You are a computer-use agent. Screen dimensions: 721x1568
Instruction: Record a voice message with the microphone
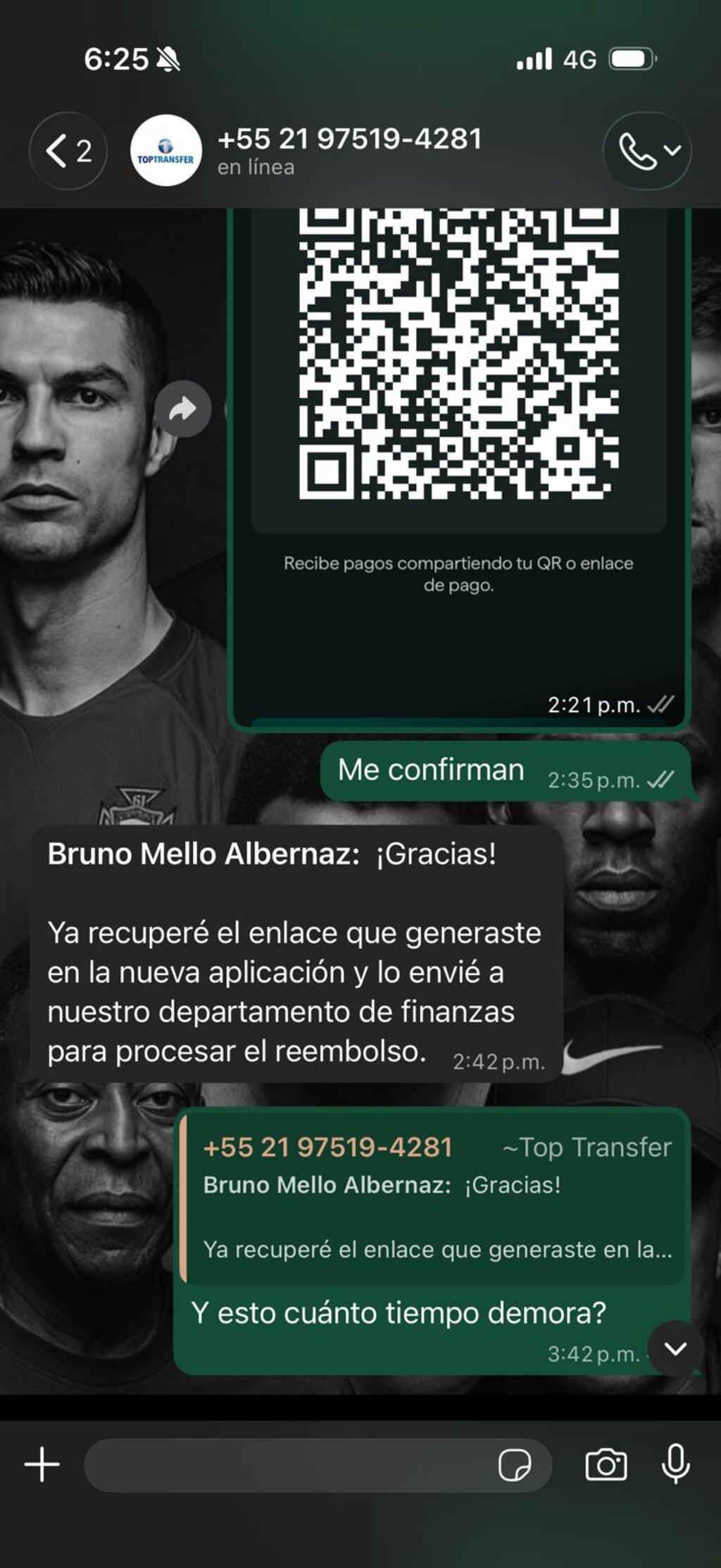pos(675,1464)
